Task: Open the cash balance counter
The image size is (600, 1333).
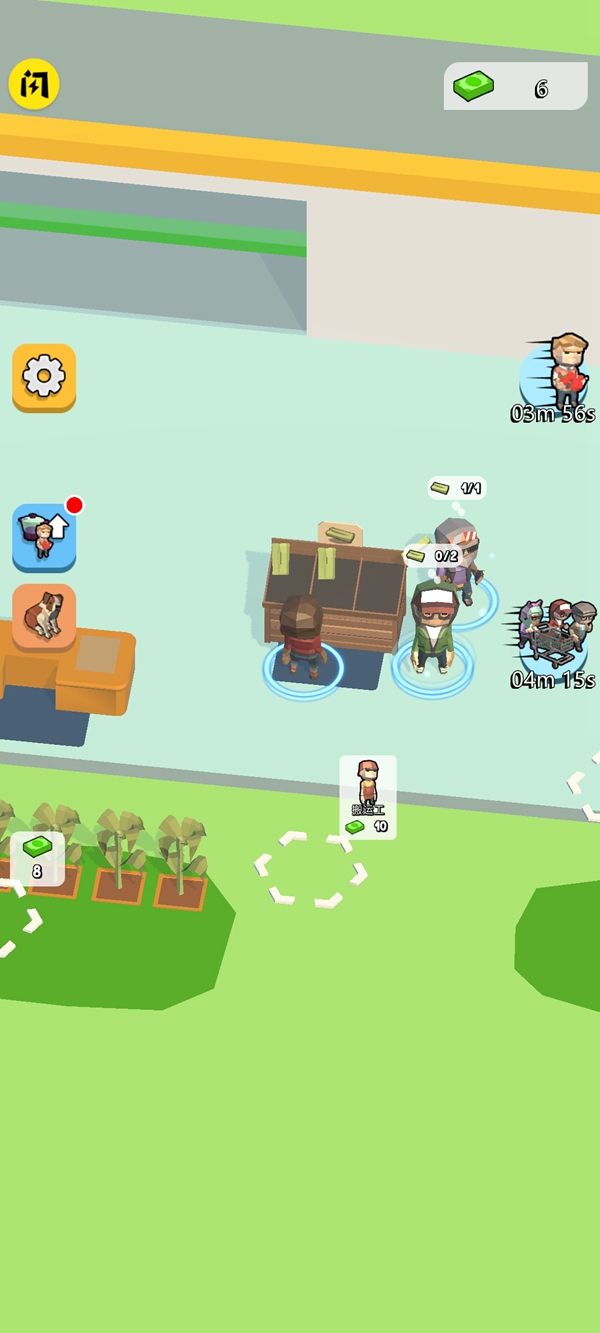Action: coord(515,88)
